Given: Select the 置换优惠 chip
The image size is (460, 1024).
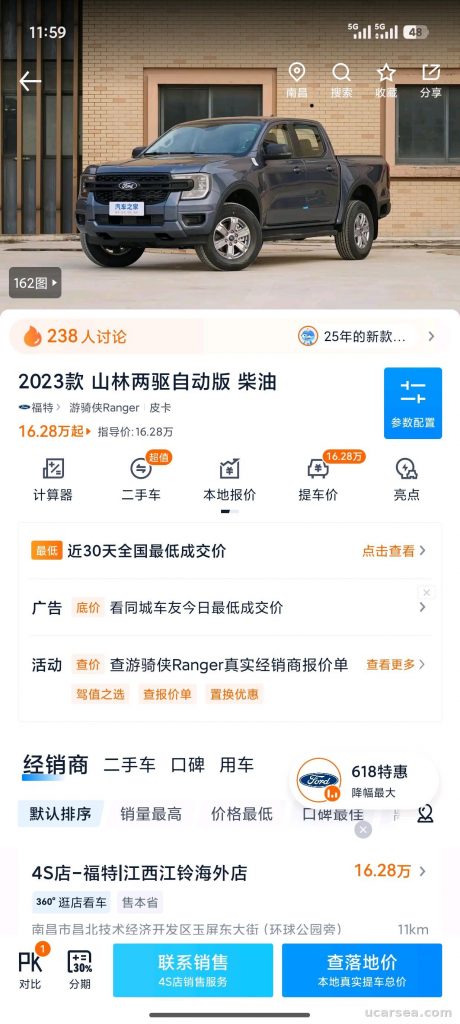Looking at the screenshot, I should pos(234,694).
